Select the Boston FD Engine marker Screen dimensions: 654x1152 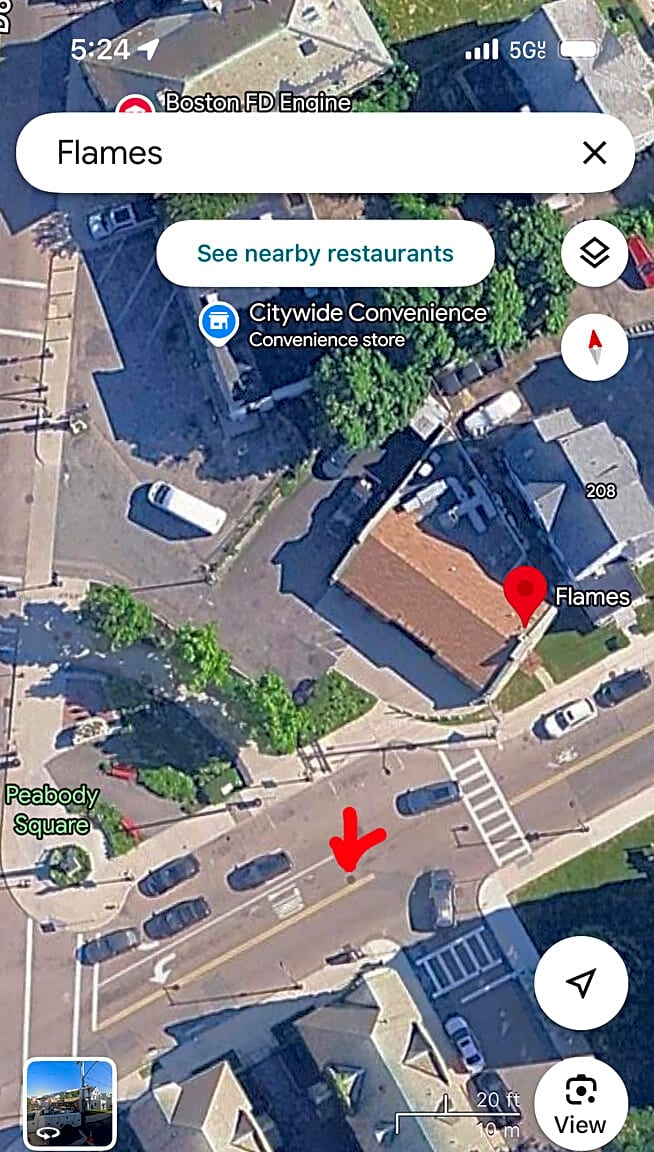pos(135,106)
